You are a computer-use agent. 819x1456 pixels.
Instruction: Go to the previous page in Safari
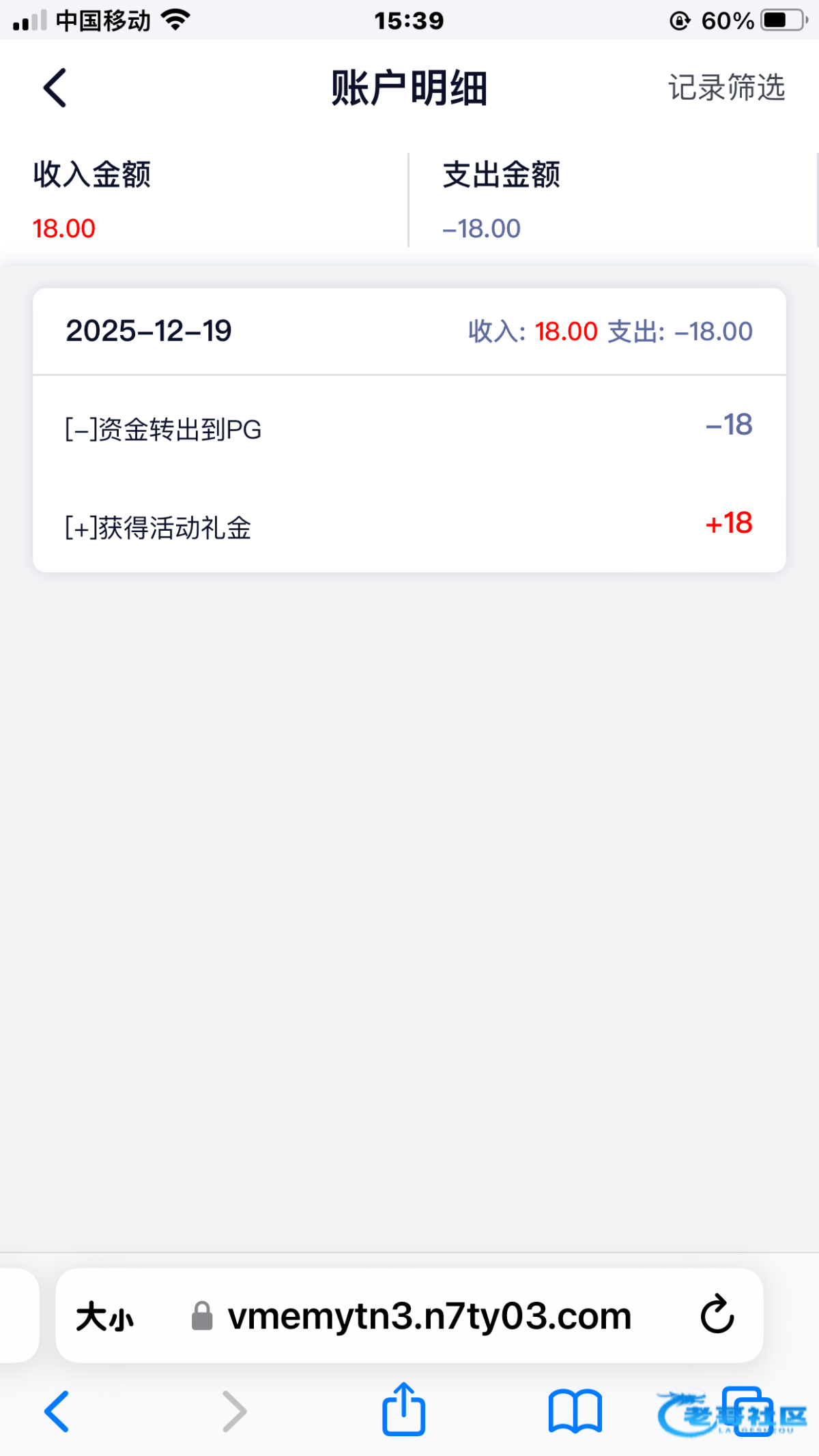point(57,1411)
